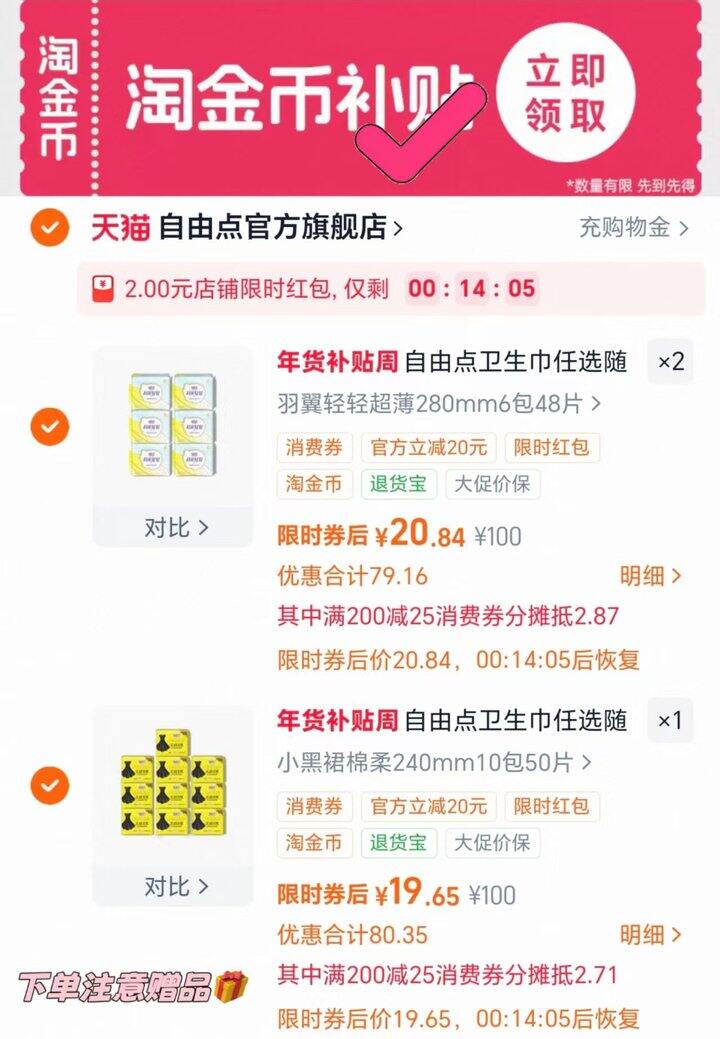
Task: Change spec 小黑裙棉柔240mm10包50片
Action: pyautogui.click(x=433, y=763)
